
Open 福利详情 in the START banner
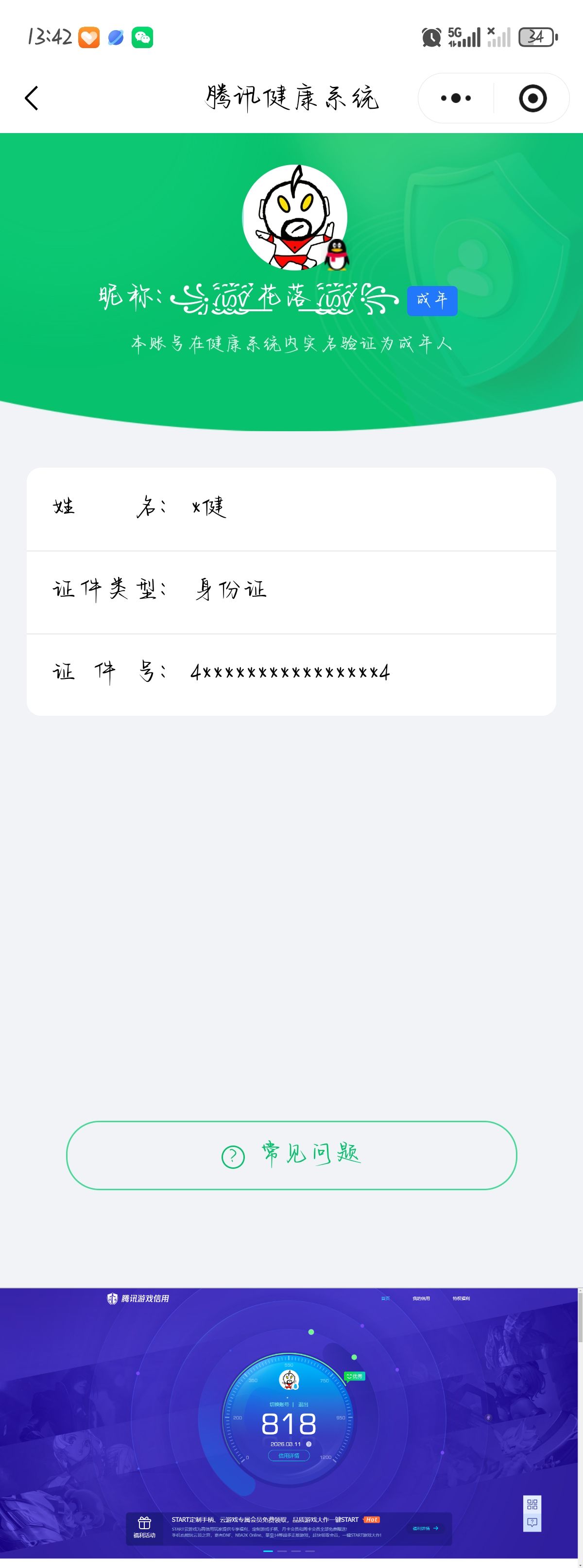[421, 1529]
